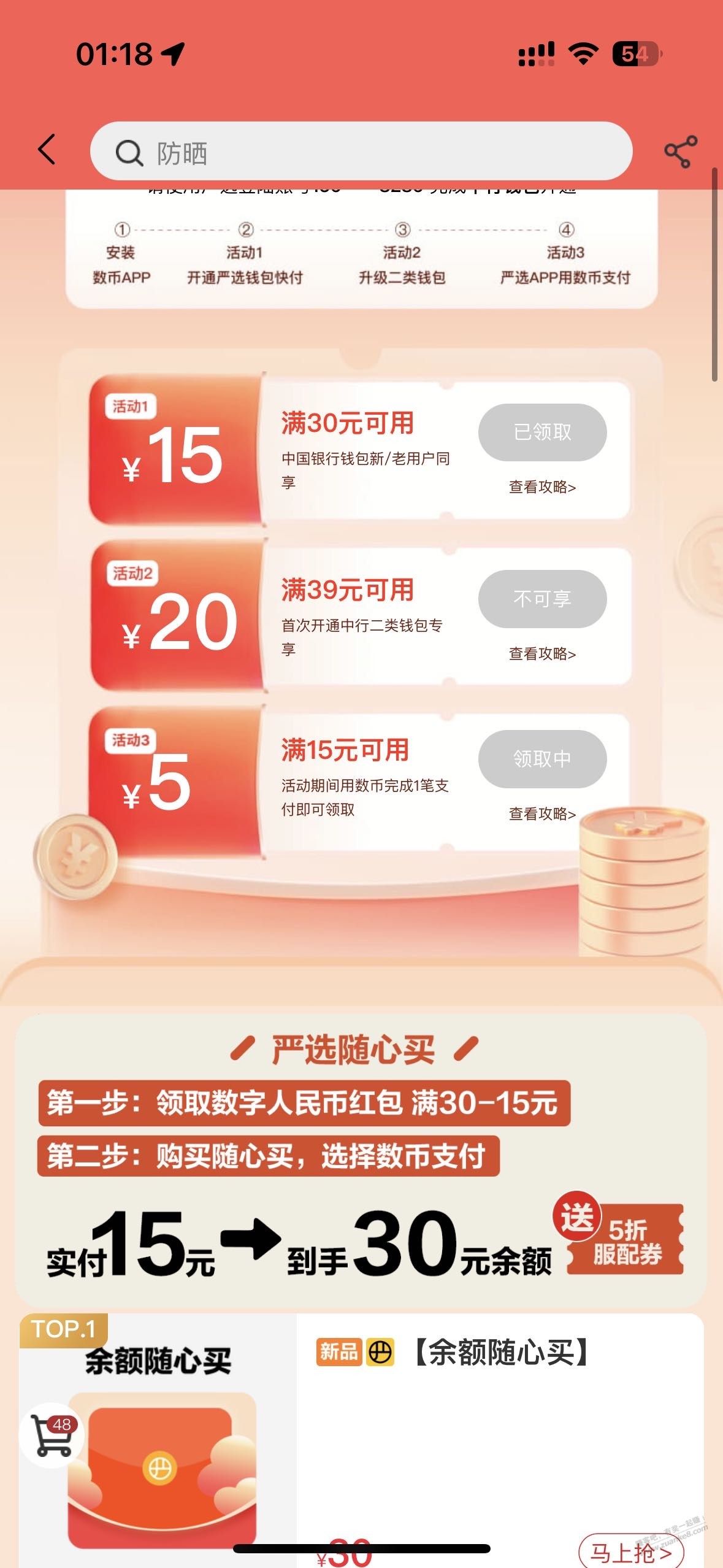
Task: Tap the 马上抢 button
Action: [x=631, y=1553]
